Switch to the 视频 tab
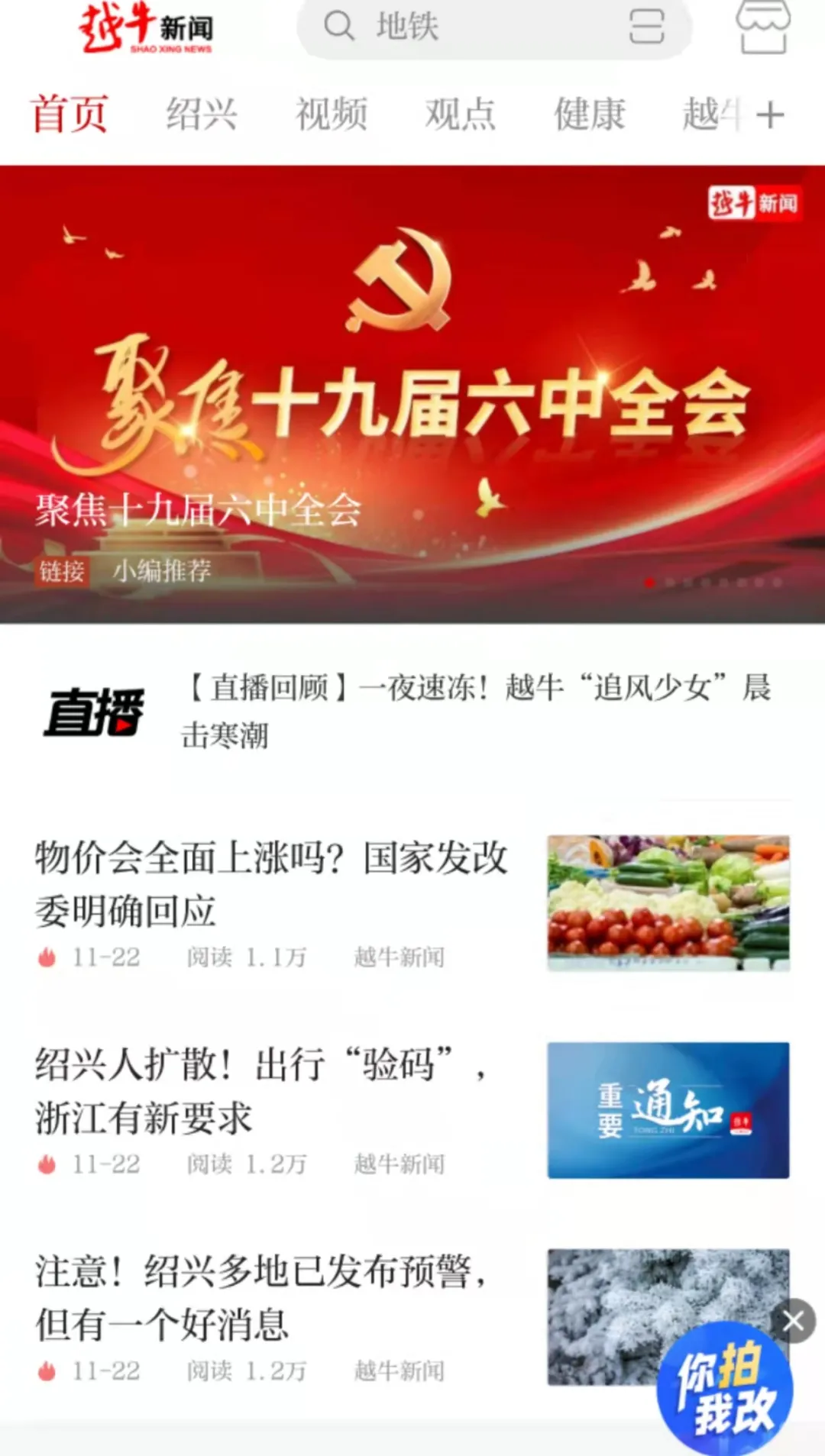Viewport: 825px width, 1456px height. (331, 115)
